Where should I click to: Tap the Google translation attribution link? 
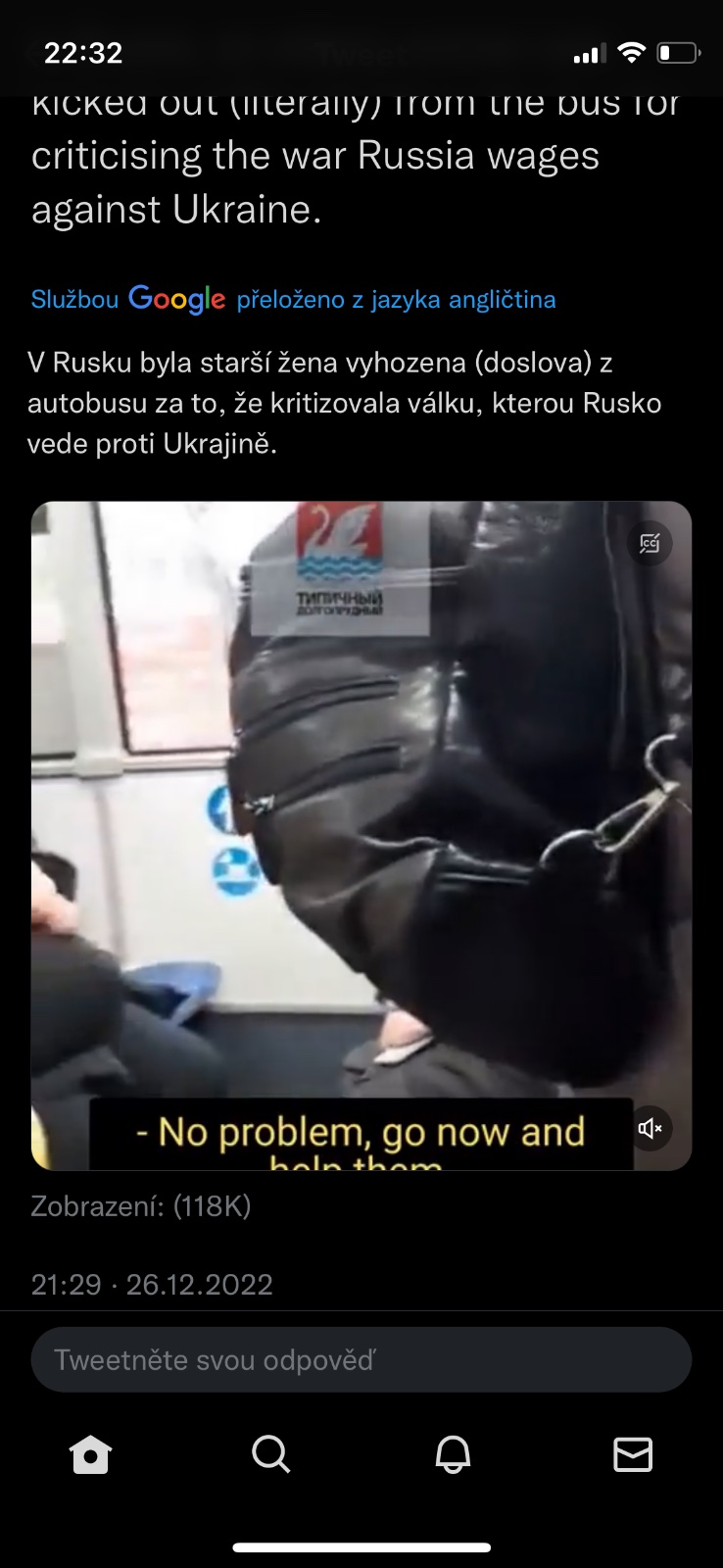point(293,299)
